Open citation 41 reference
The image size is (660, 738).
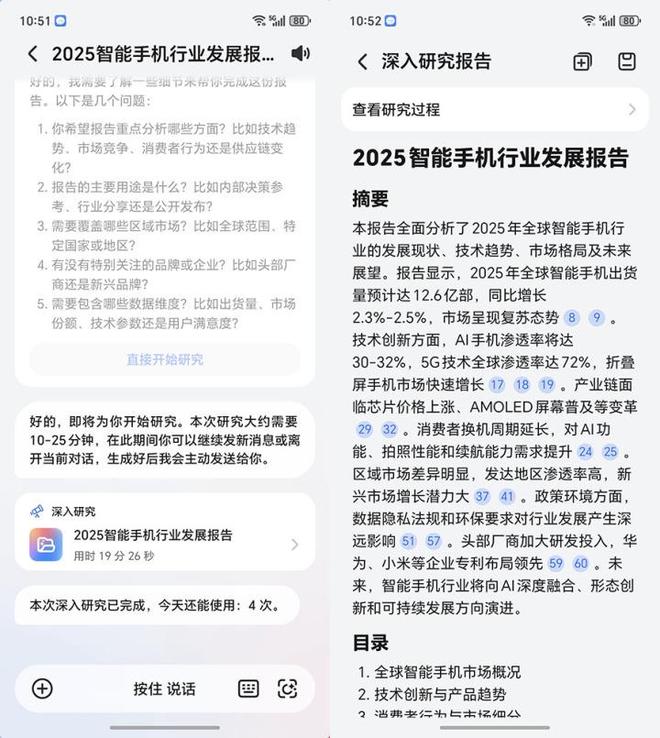click(508, 496)
